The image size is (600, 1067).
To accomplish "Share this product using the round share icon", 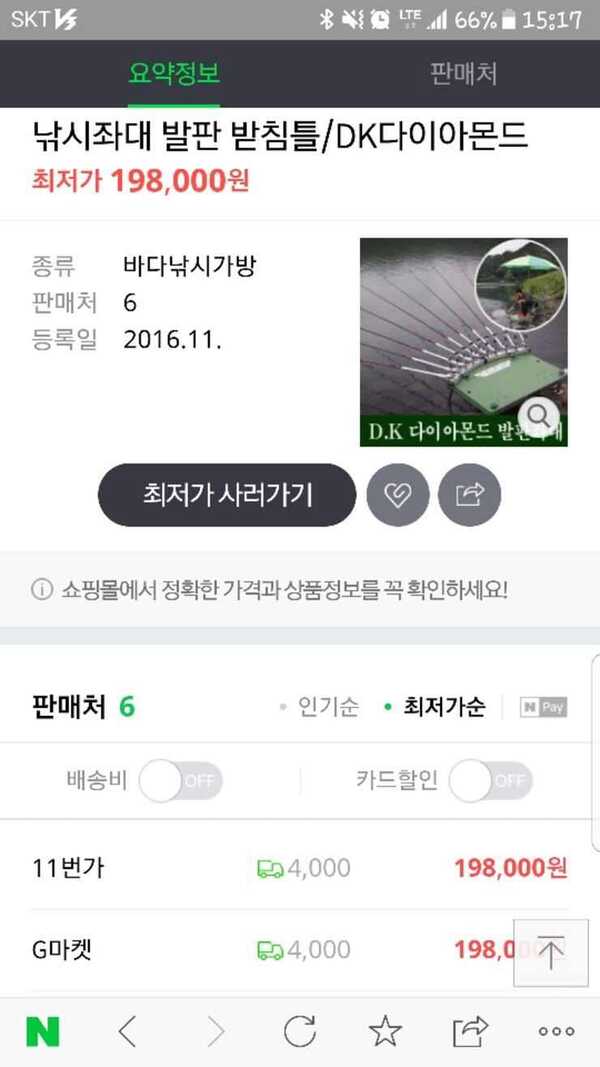I will click(x=469, y=495).
